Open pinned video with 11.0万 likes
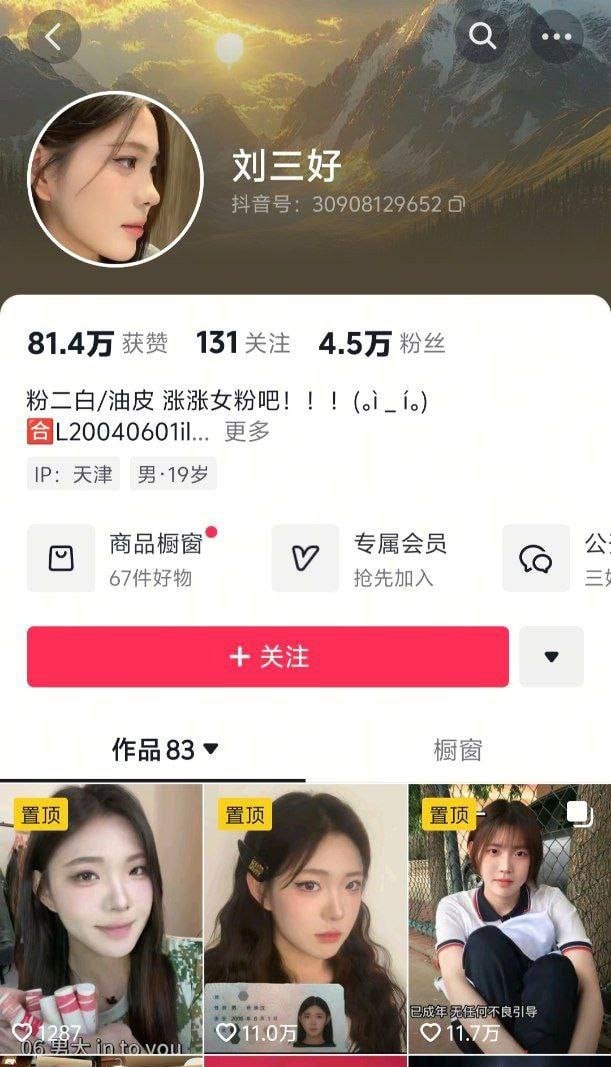611x1067 pixels. coord(306,919)
